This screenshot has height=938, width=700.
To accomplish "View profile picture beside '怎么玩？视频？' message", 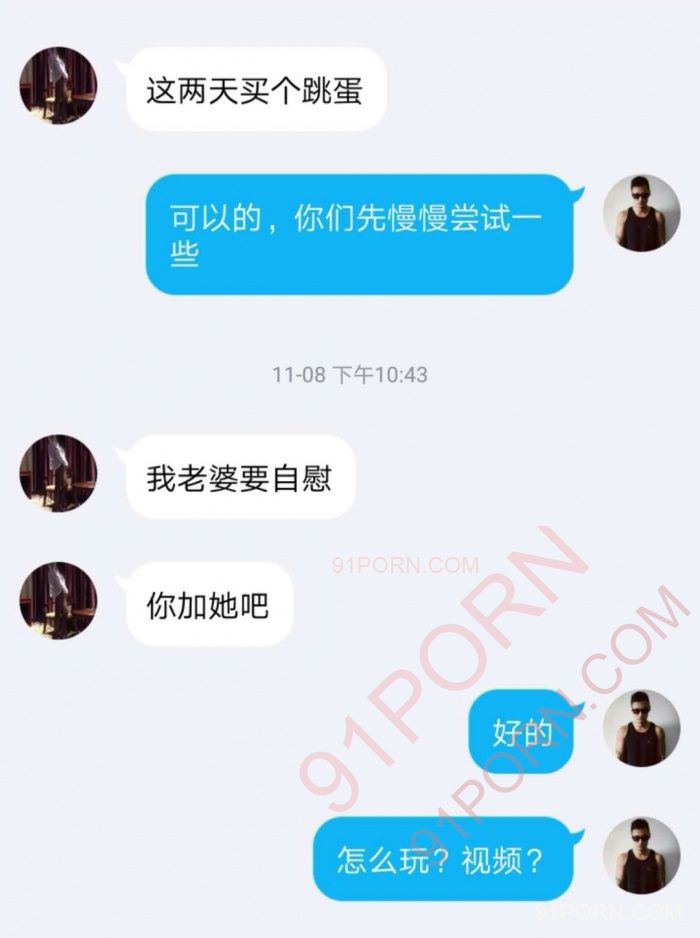I will 641,855.
